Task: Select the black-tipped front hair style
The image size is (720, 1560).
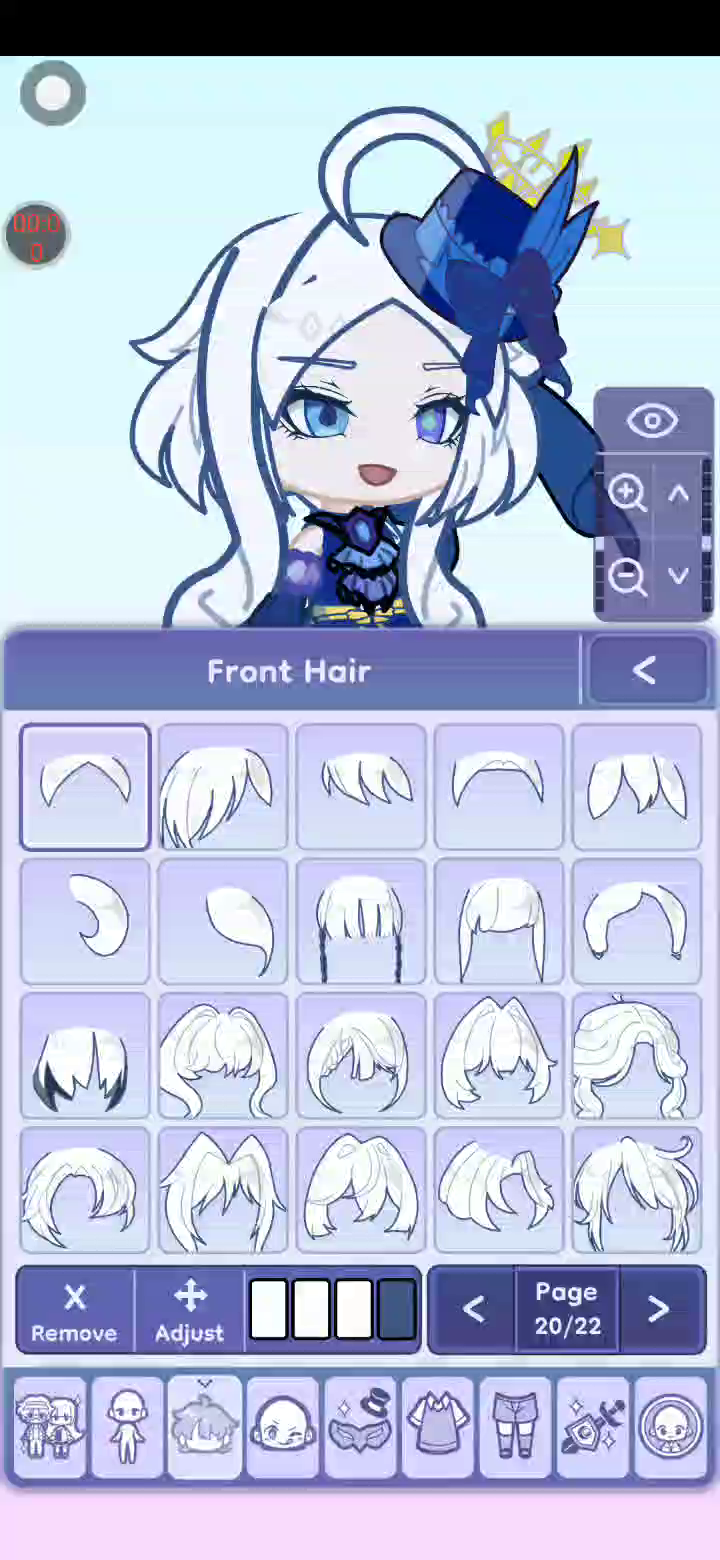Action: [85, 1056]
